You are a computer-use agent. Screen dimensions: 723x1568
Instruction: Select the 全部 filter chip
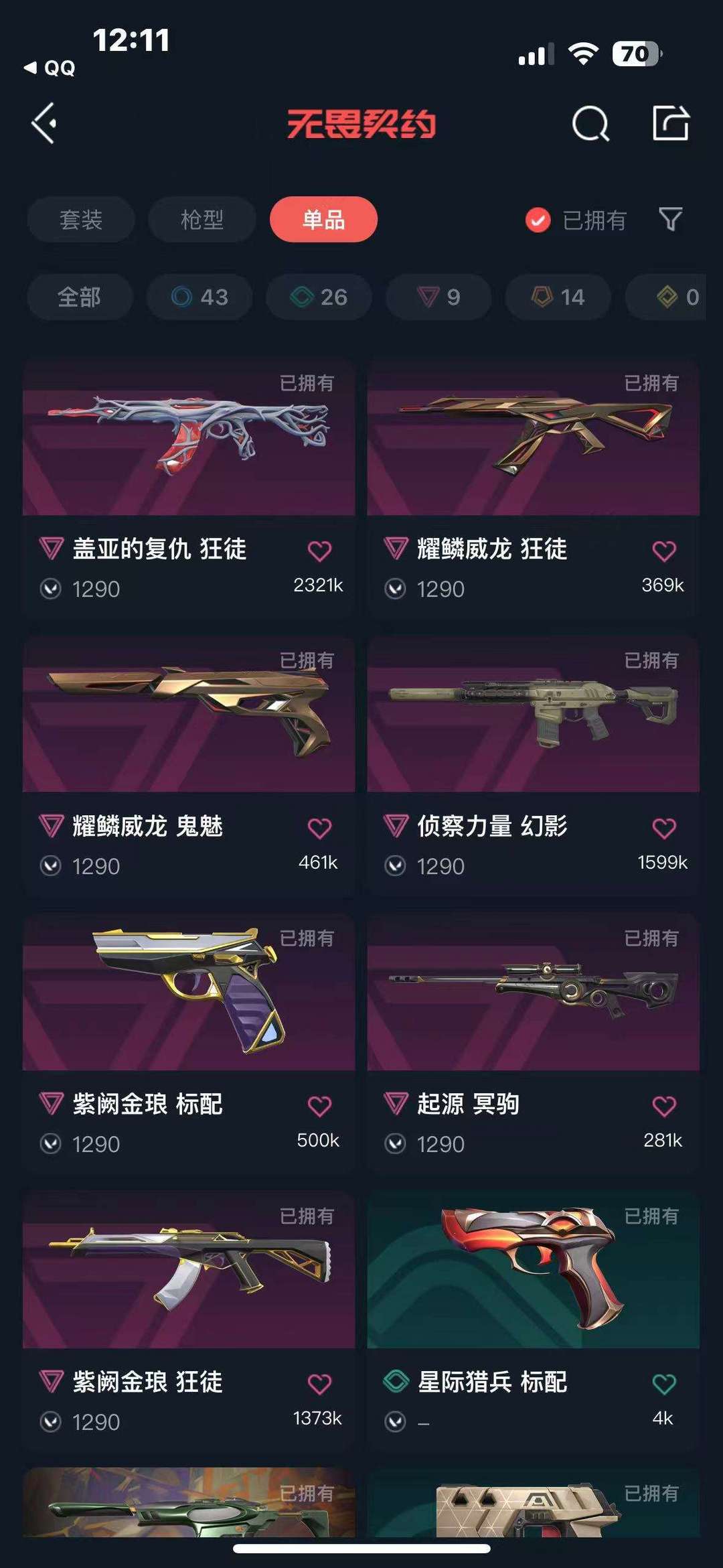[x=80, y=297]
